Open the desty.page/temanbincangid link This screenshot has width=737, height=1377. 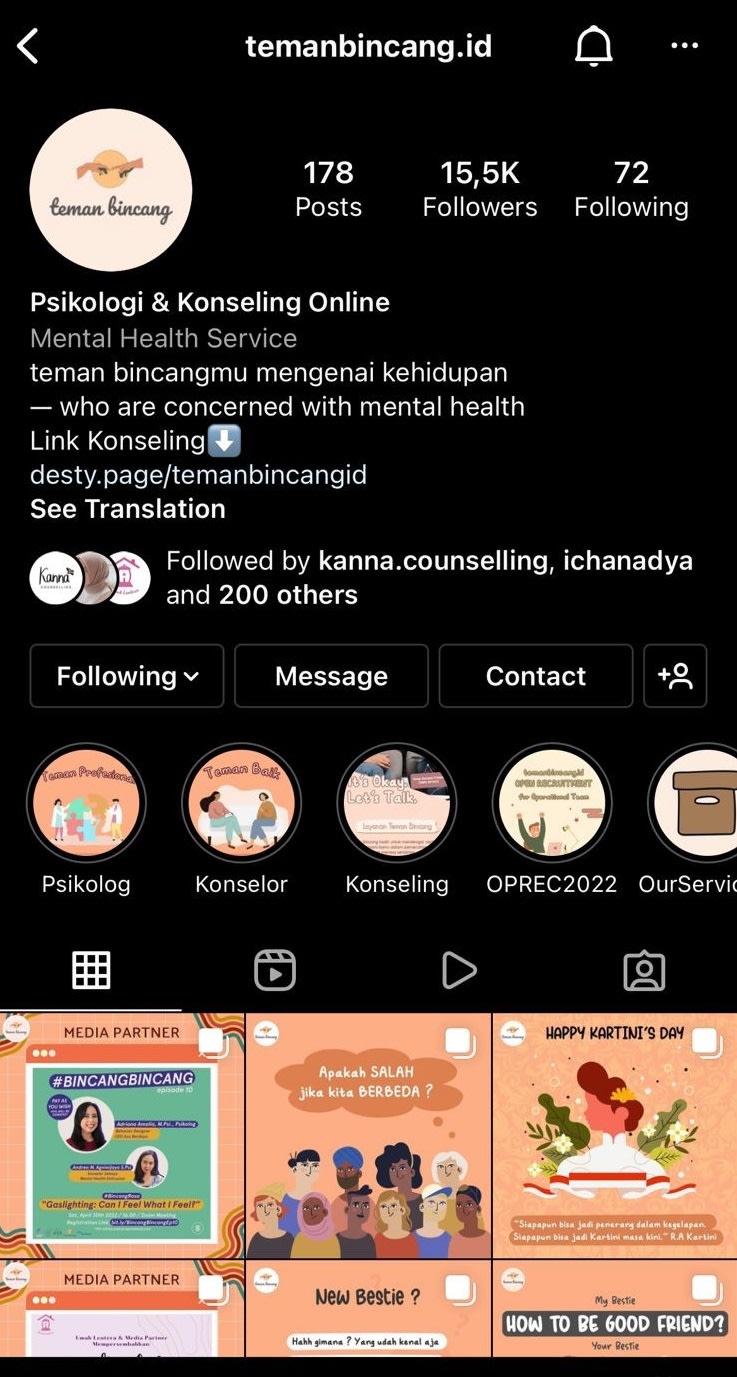coord(198,474)
